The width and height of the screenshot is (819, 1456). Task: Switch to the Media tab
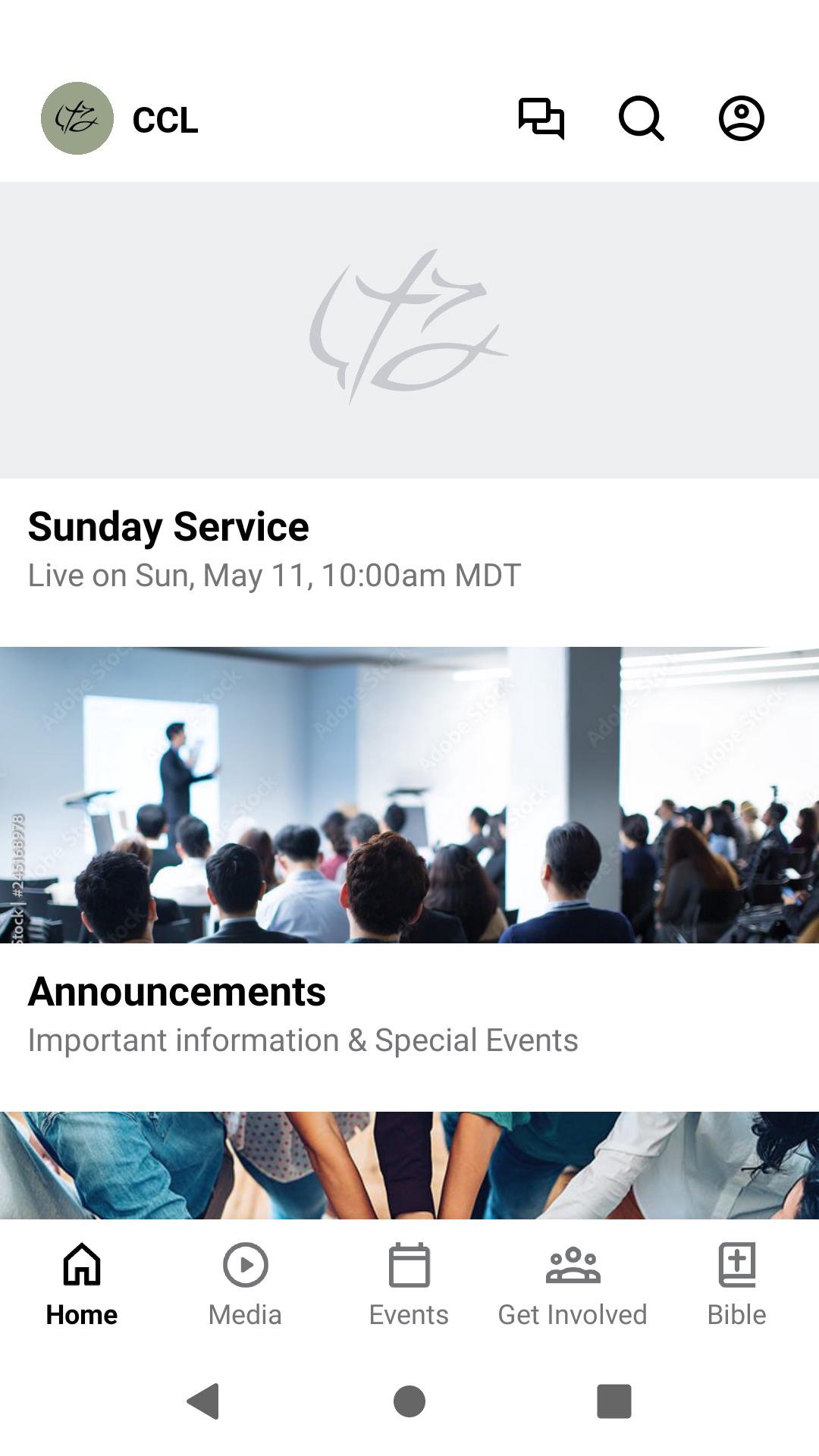(245, 1285)
